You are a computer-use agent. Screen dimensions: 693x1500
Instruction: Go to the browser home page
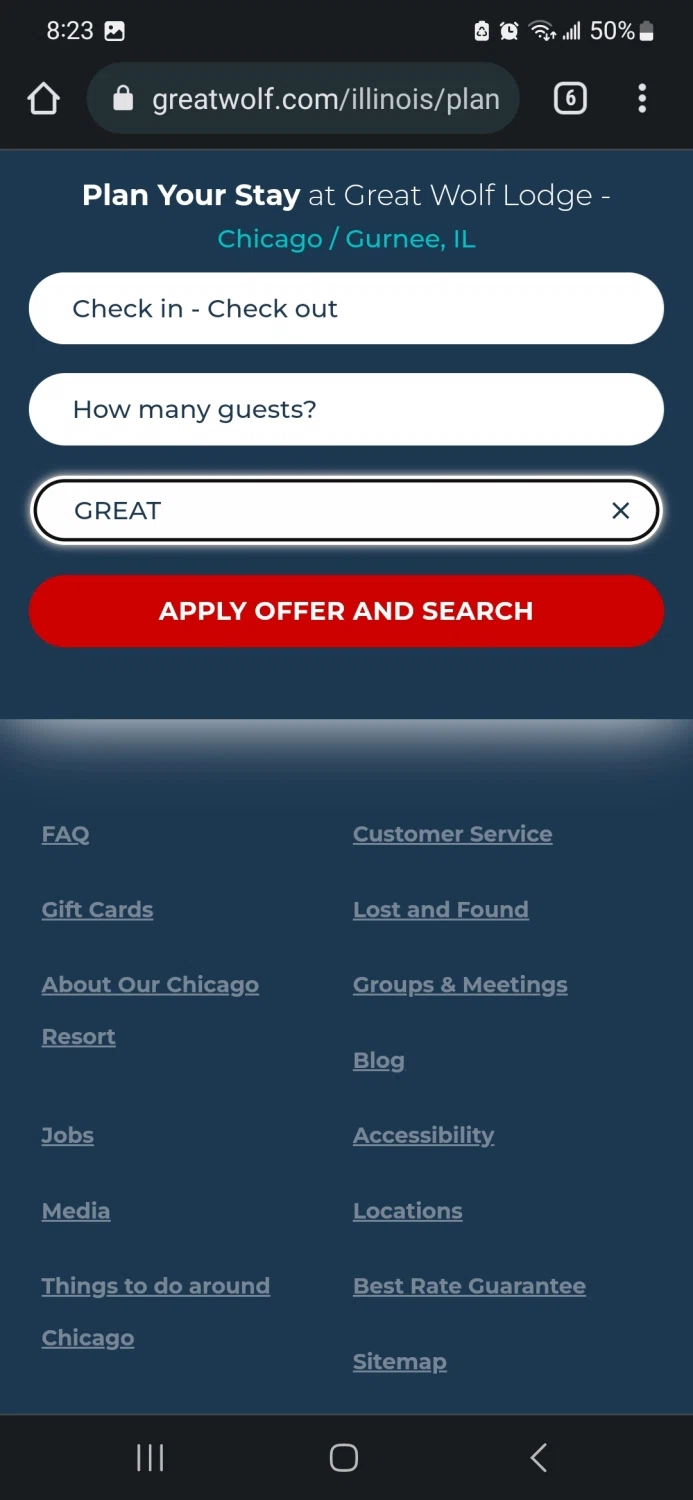click(x=44, y=99)
